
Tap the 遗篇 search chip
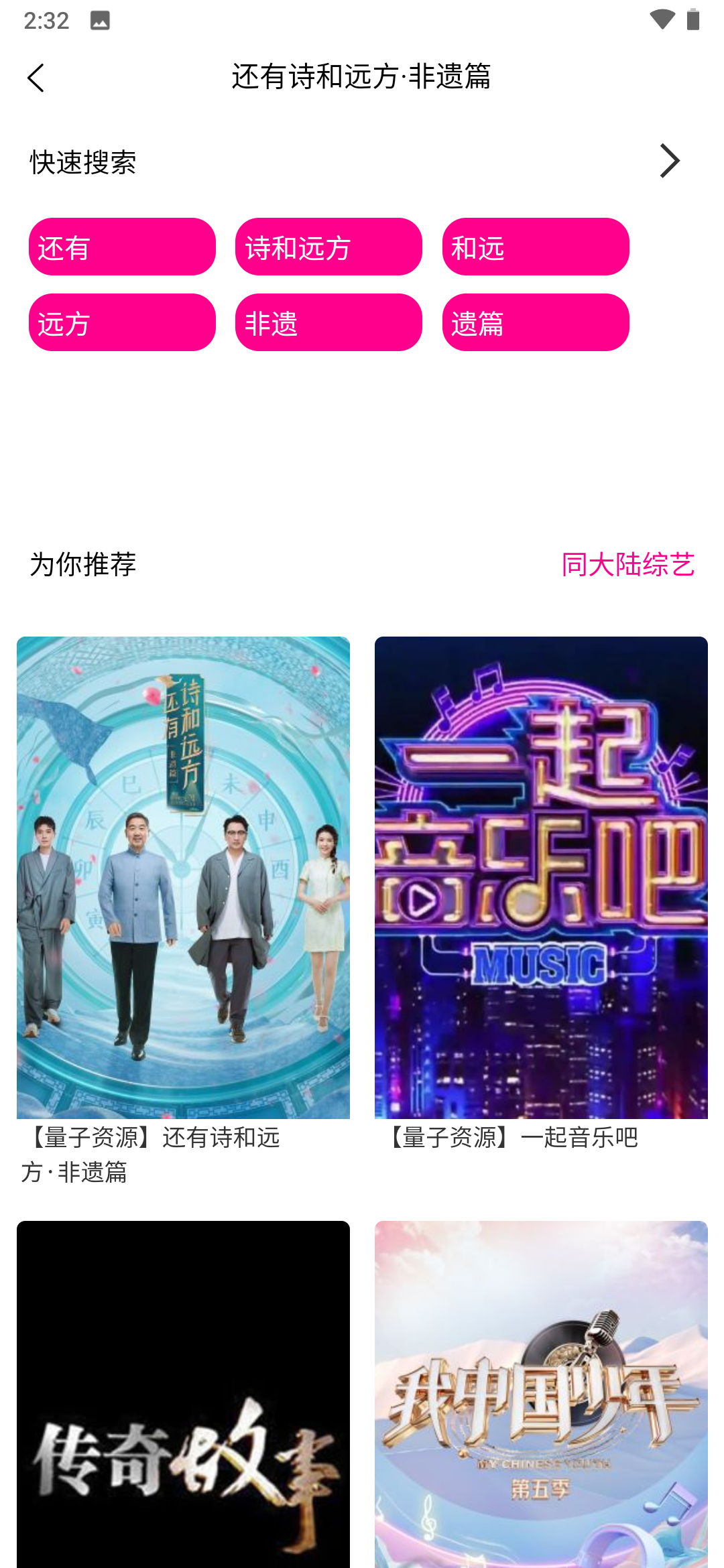tap(535, 322)
